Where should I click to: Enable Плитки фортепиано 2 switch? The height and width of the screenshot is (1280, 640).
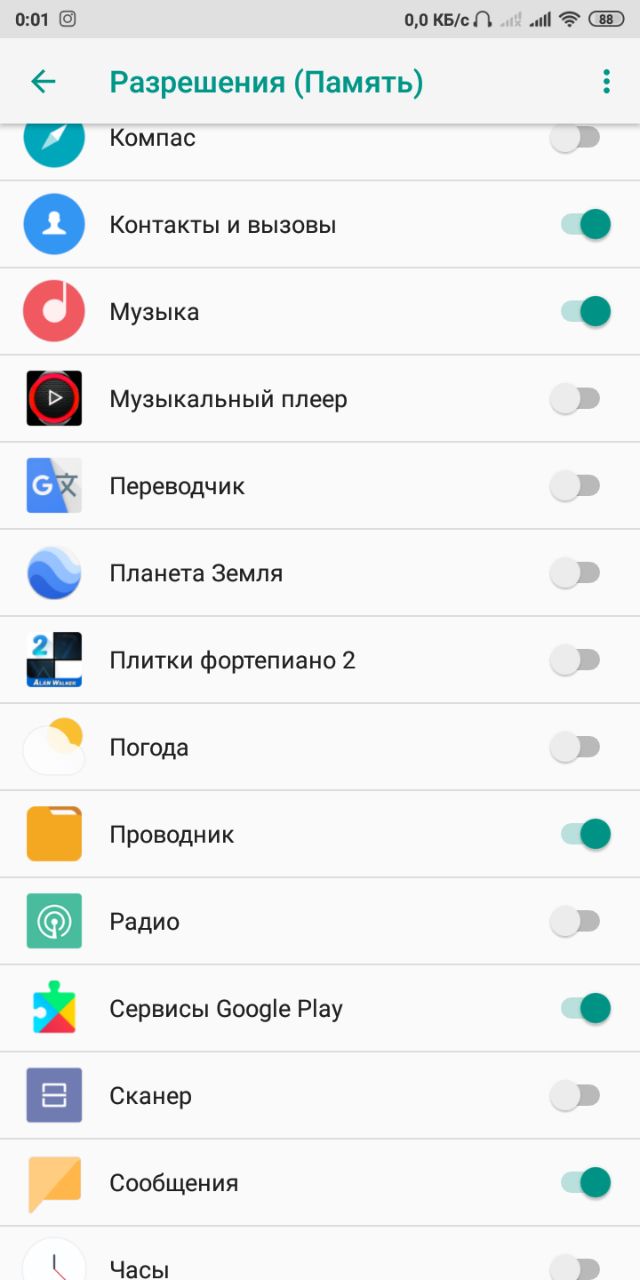(576, 660)
